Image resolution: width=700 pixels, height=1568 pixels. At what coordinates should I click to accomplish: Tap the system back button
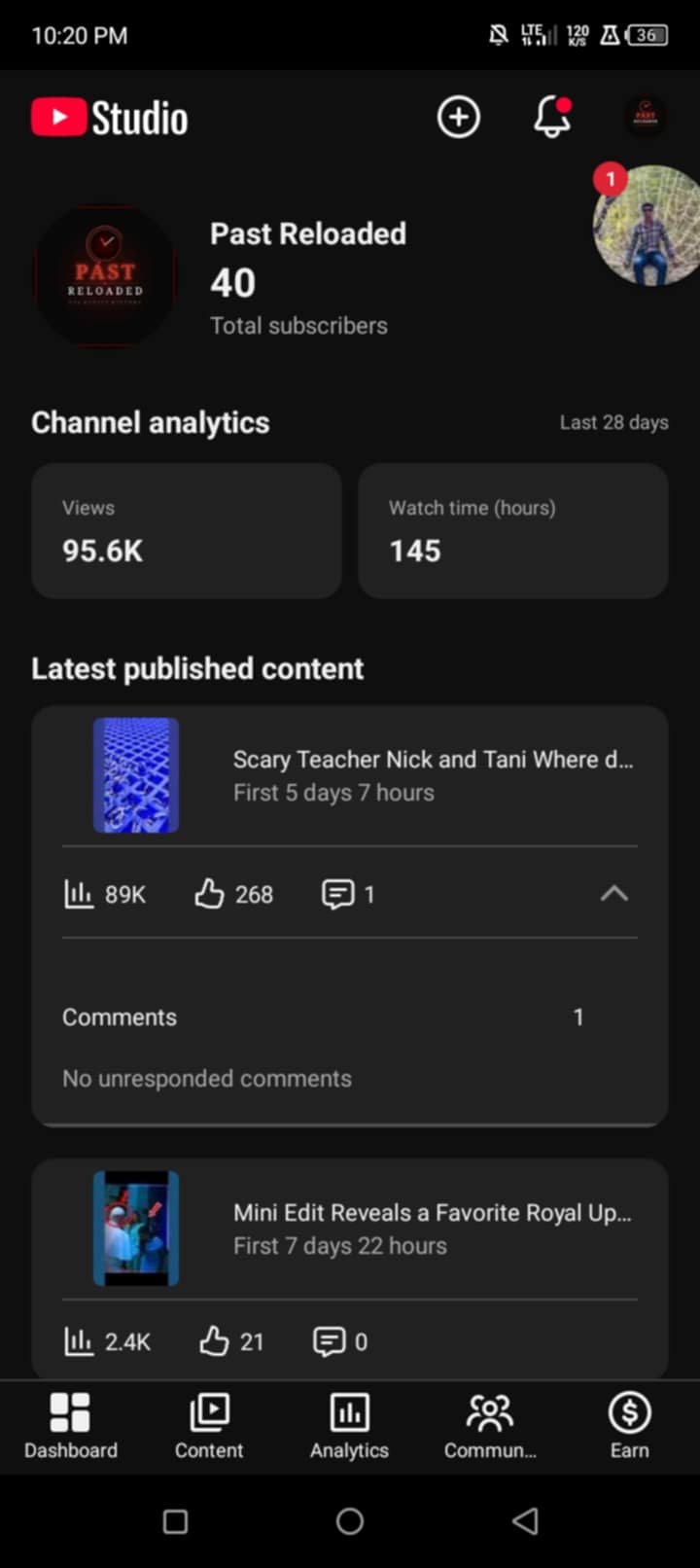point(525,1520)
